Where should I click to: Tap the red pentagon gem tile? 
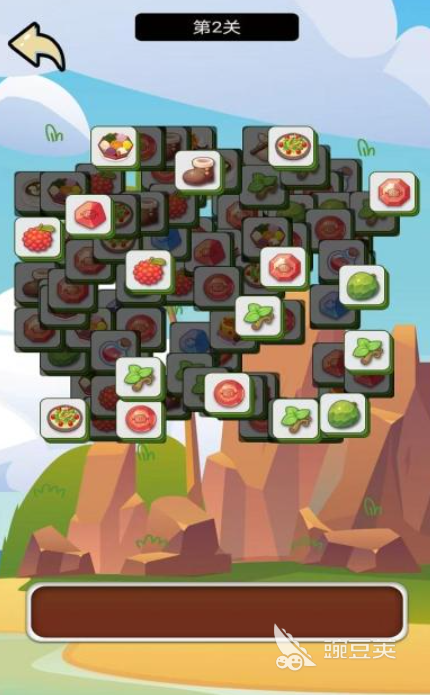89,215
